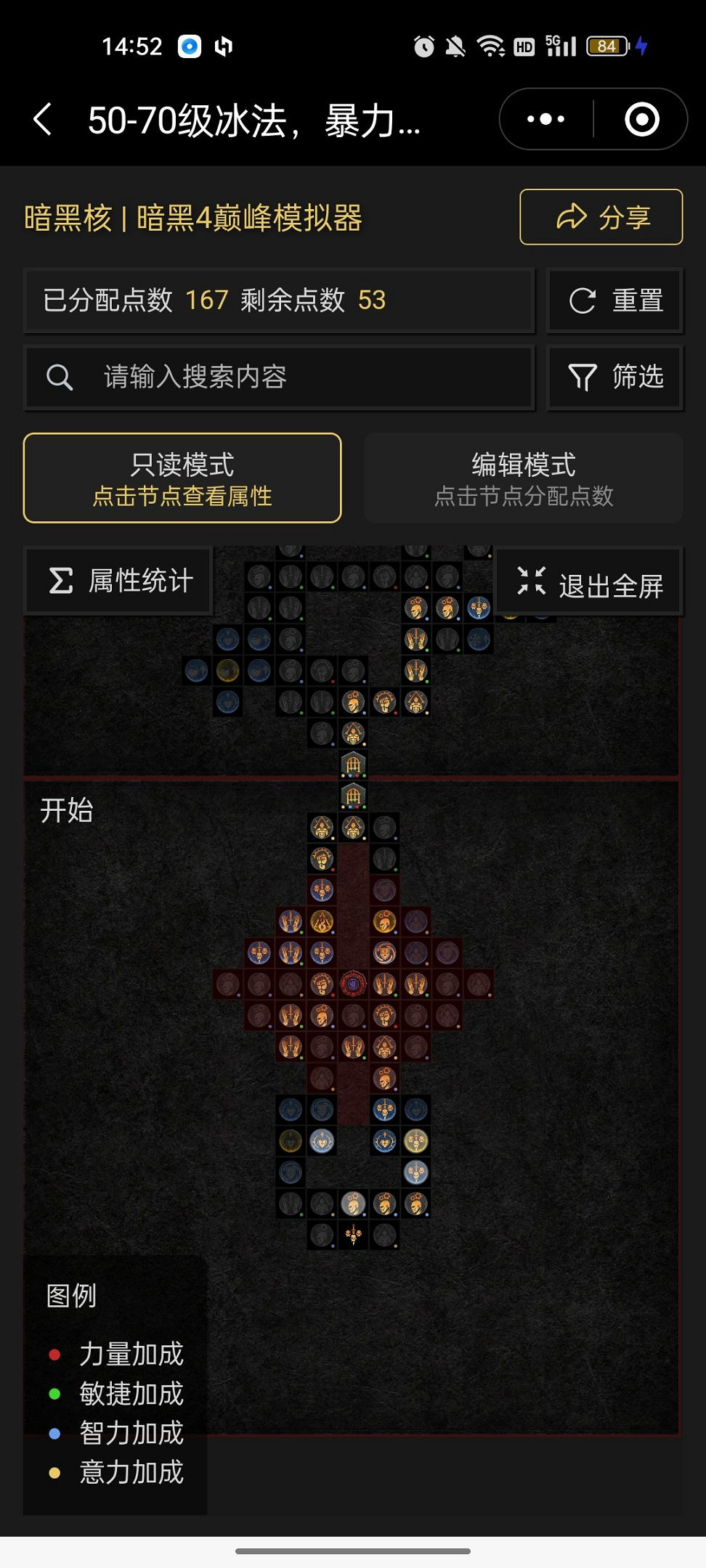The image size is (706, 1568).
Task: Open the 筛选 filter options
Action: coord(614,377)
